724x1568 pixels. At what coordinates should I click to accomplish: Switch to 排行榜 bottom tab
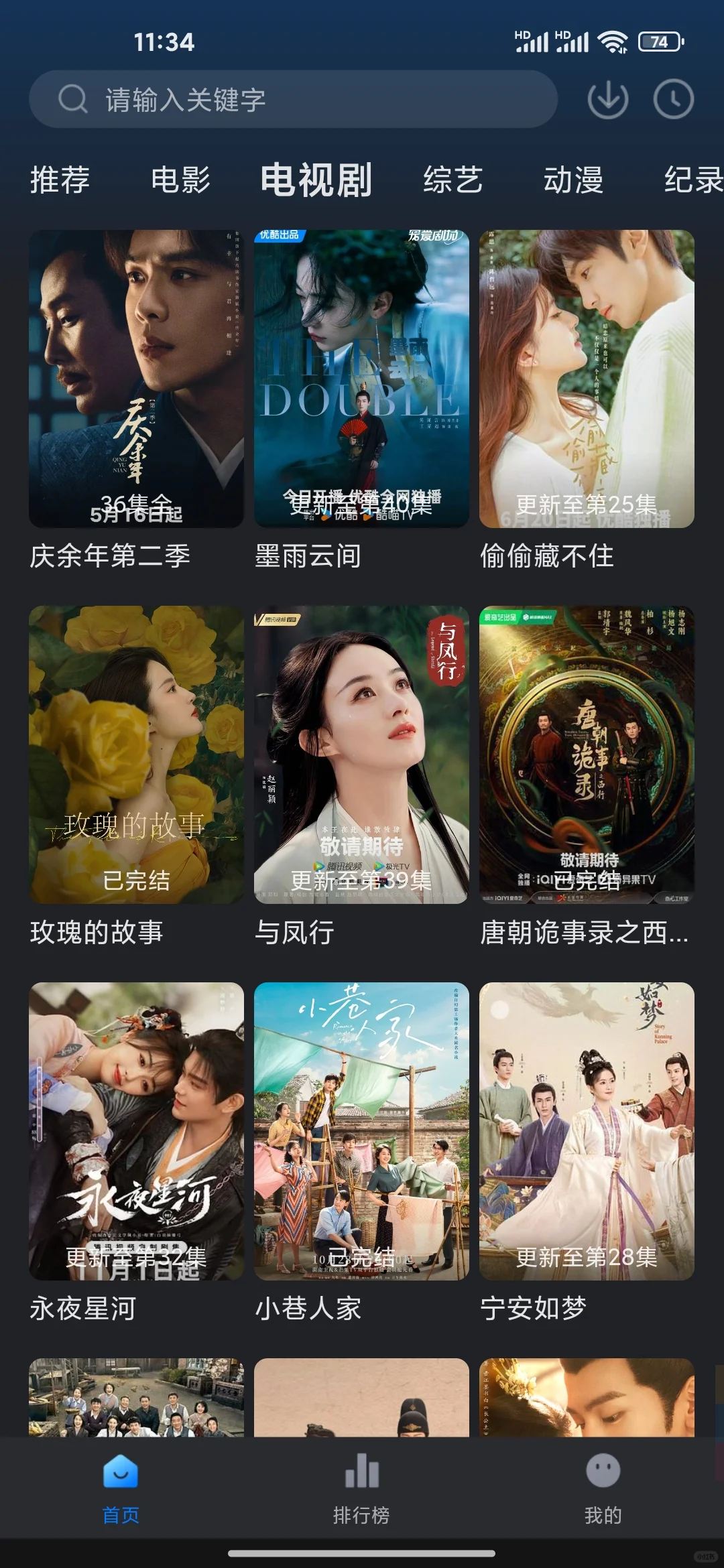coord(361,1488)
